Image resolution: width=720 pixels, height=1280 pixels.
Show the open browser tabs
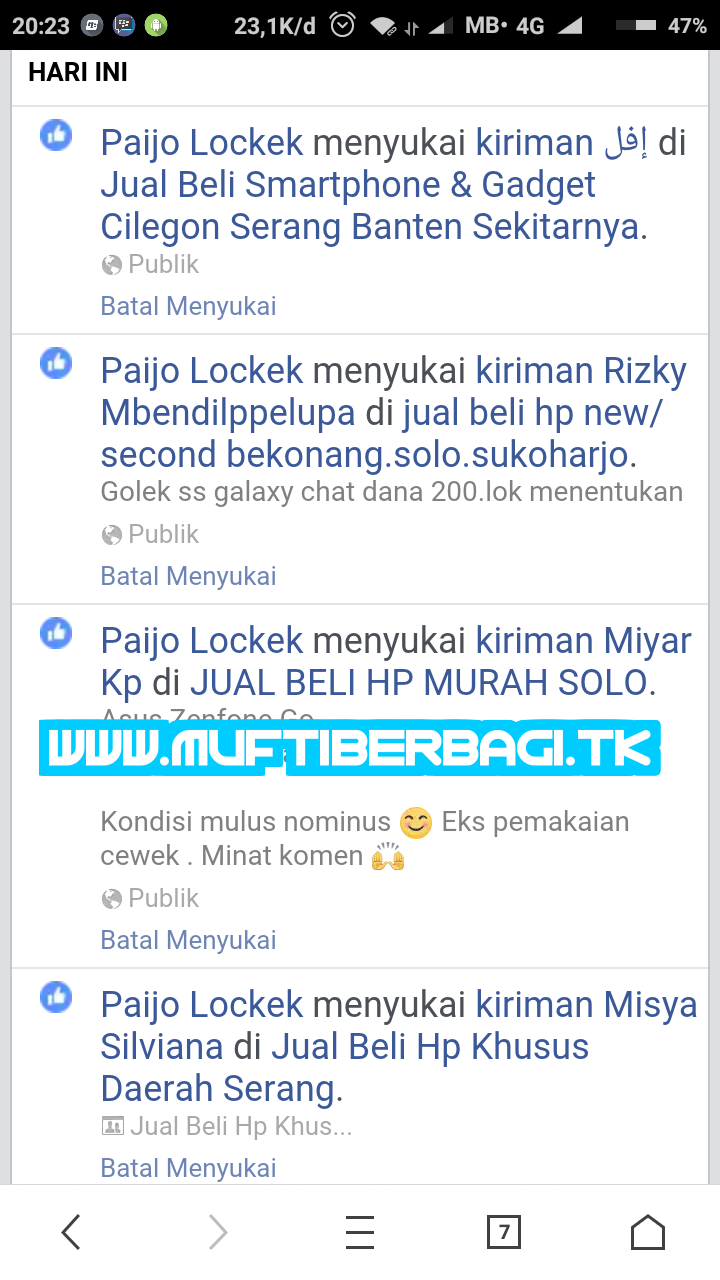(504, 1233)
